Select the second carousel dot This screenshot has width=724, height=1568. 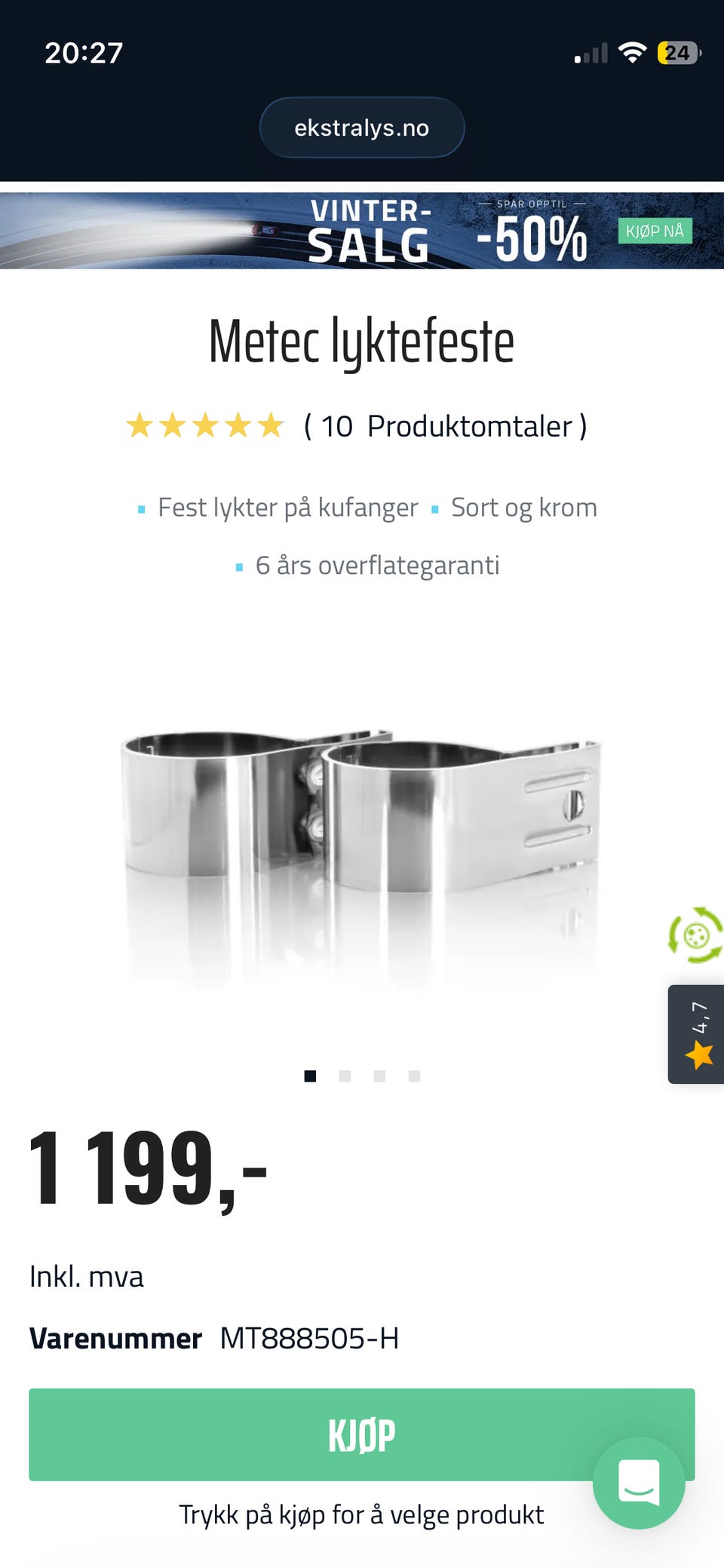[345, 1076]
